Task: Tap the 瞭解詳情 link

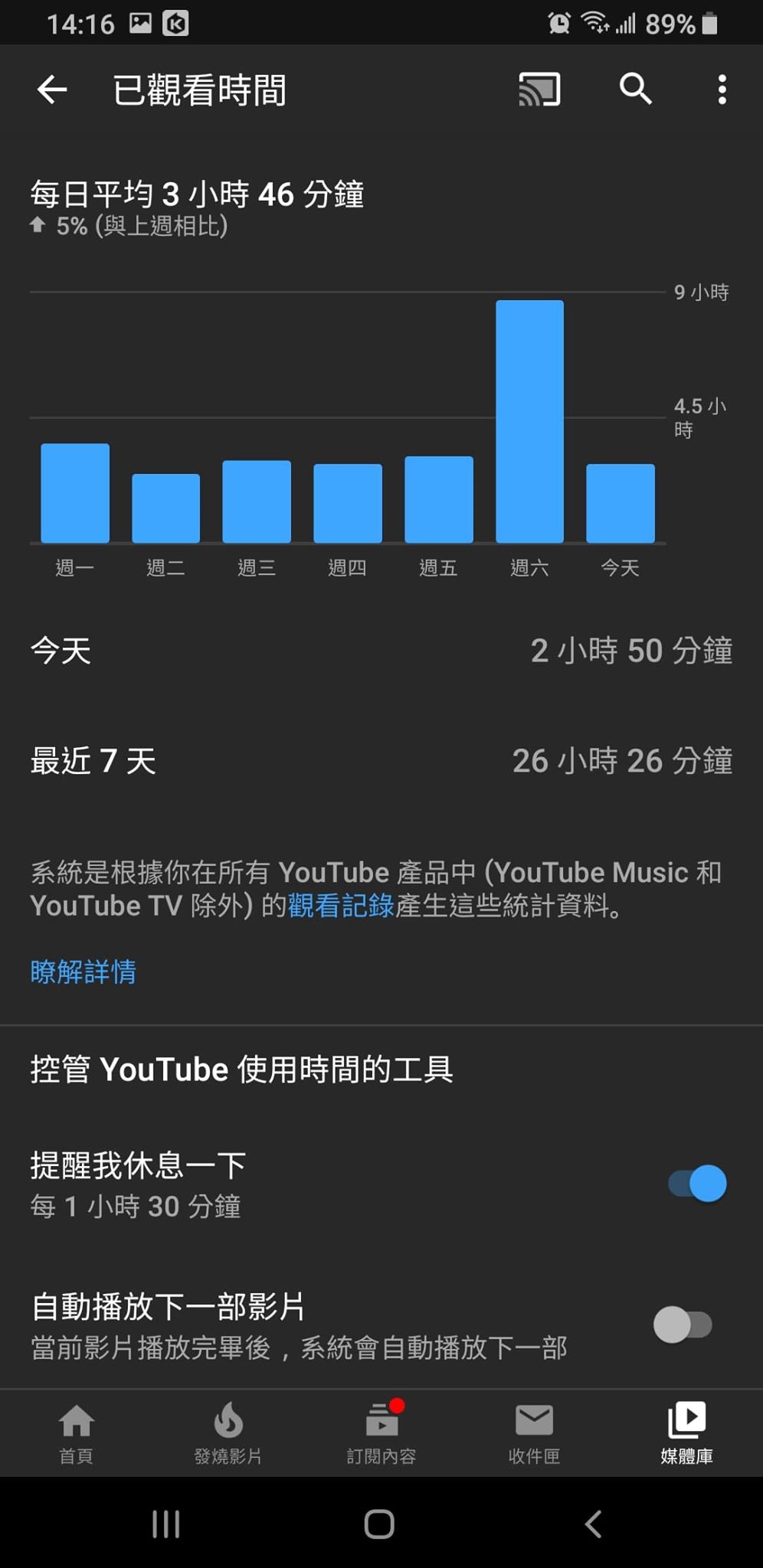Action: click(x=83, y=972)
